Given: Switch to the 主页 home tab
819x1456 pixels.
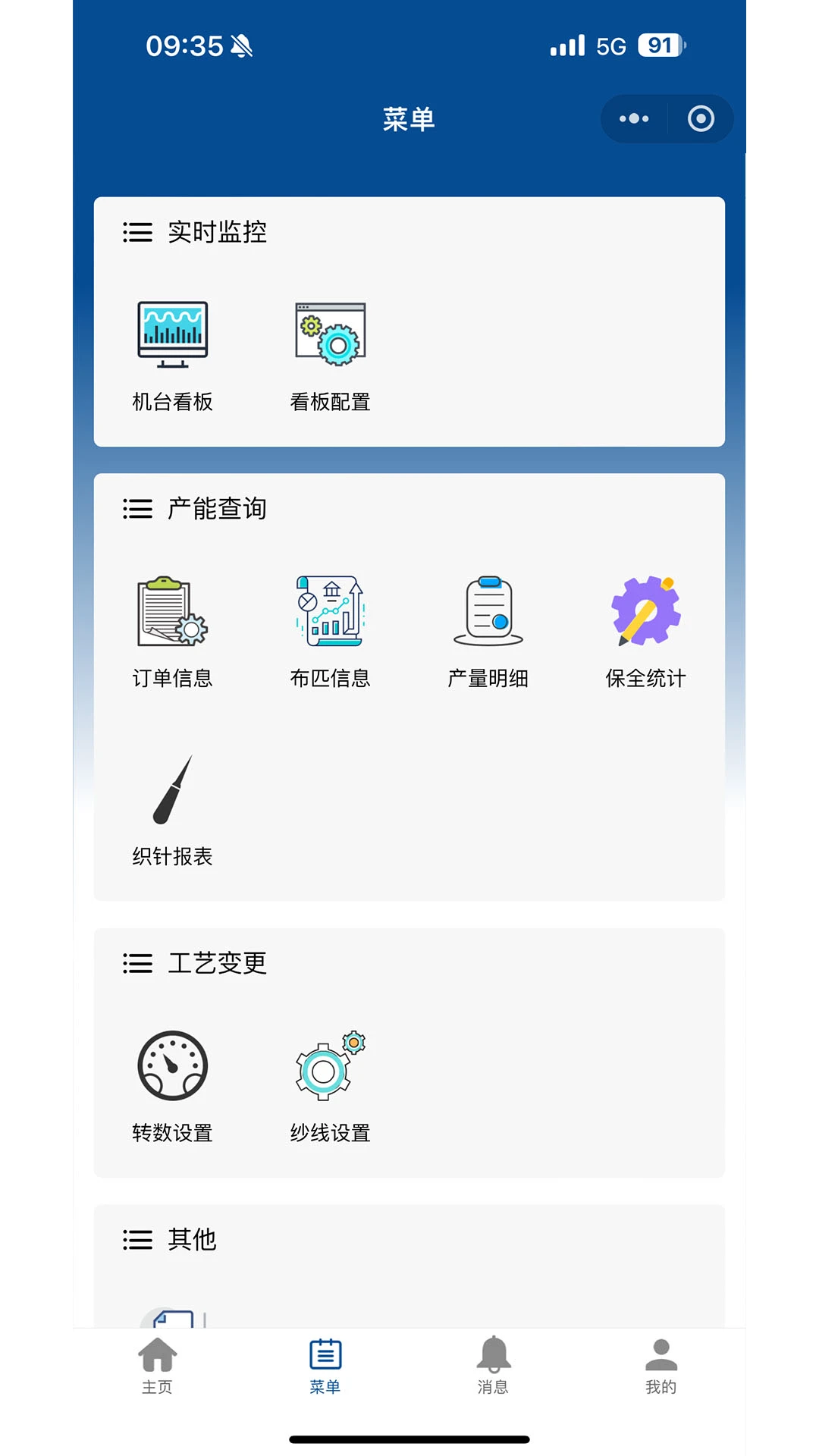Looking at the screenshot, I should [156, 1365].
